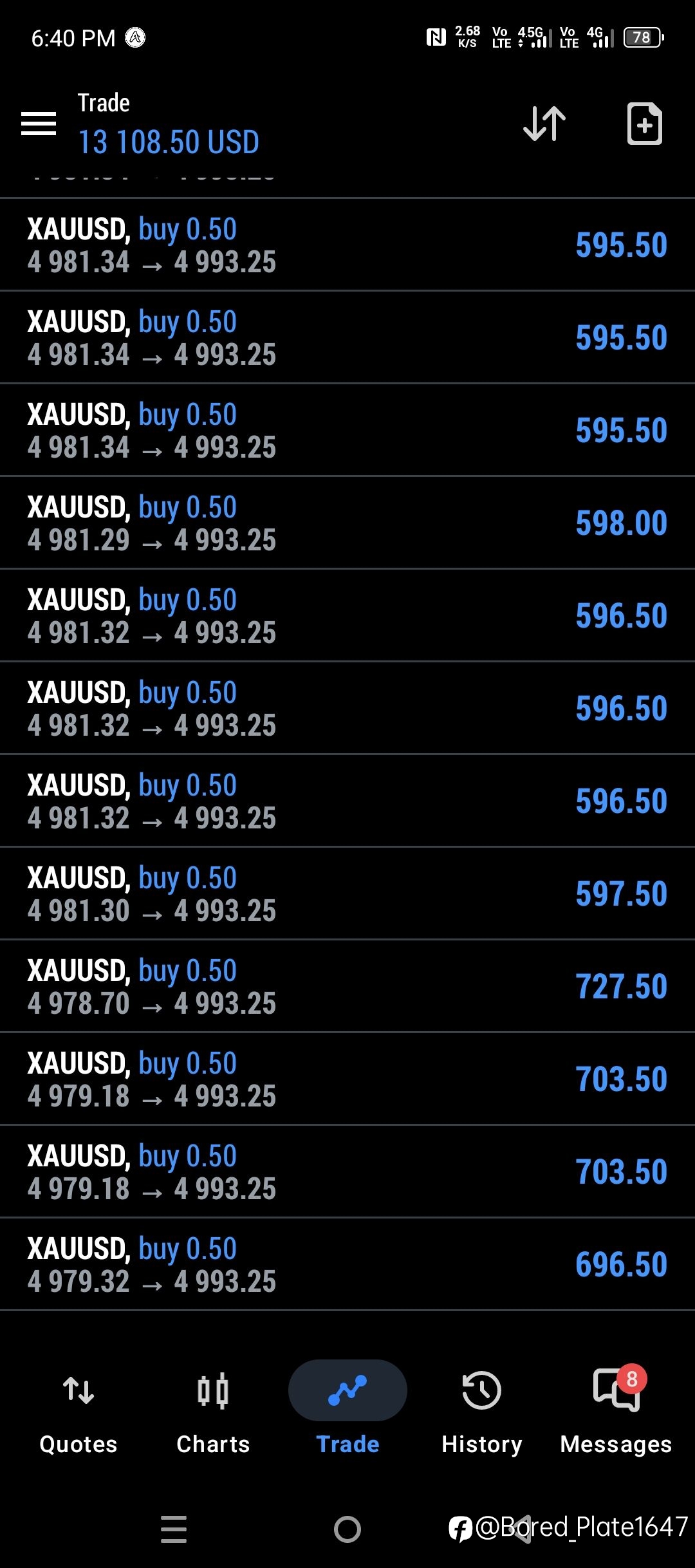Open the position with profit 597.50
The image size is (695, 1568).
point(347,893)
